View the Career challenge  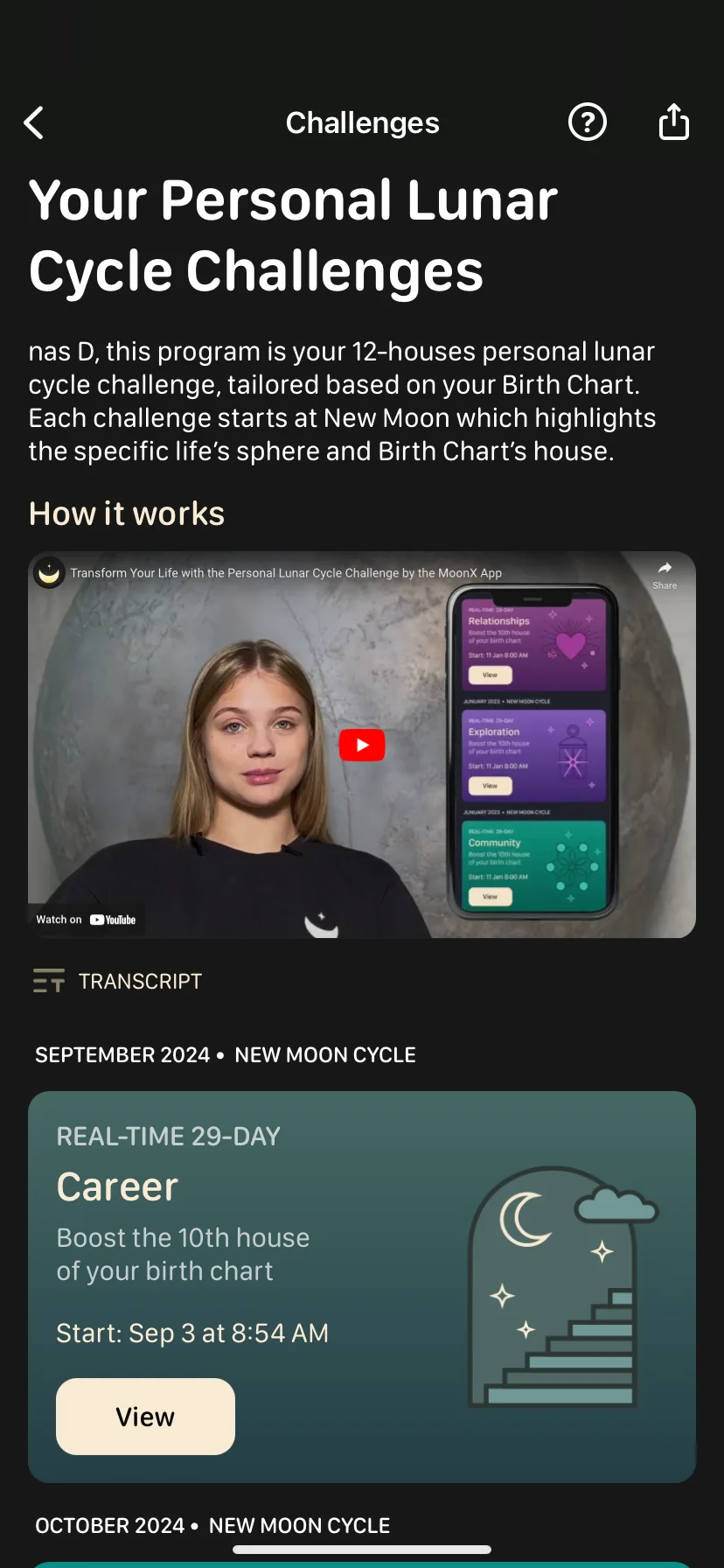145,1417
